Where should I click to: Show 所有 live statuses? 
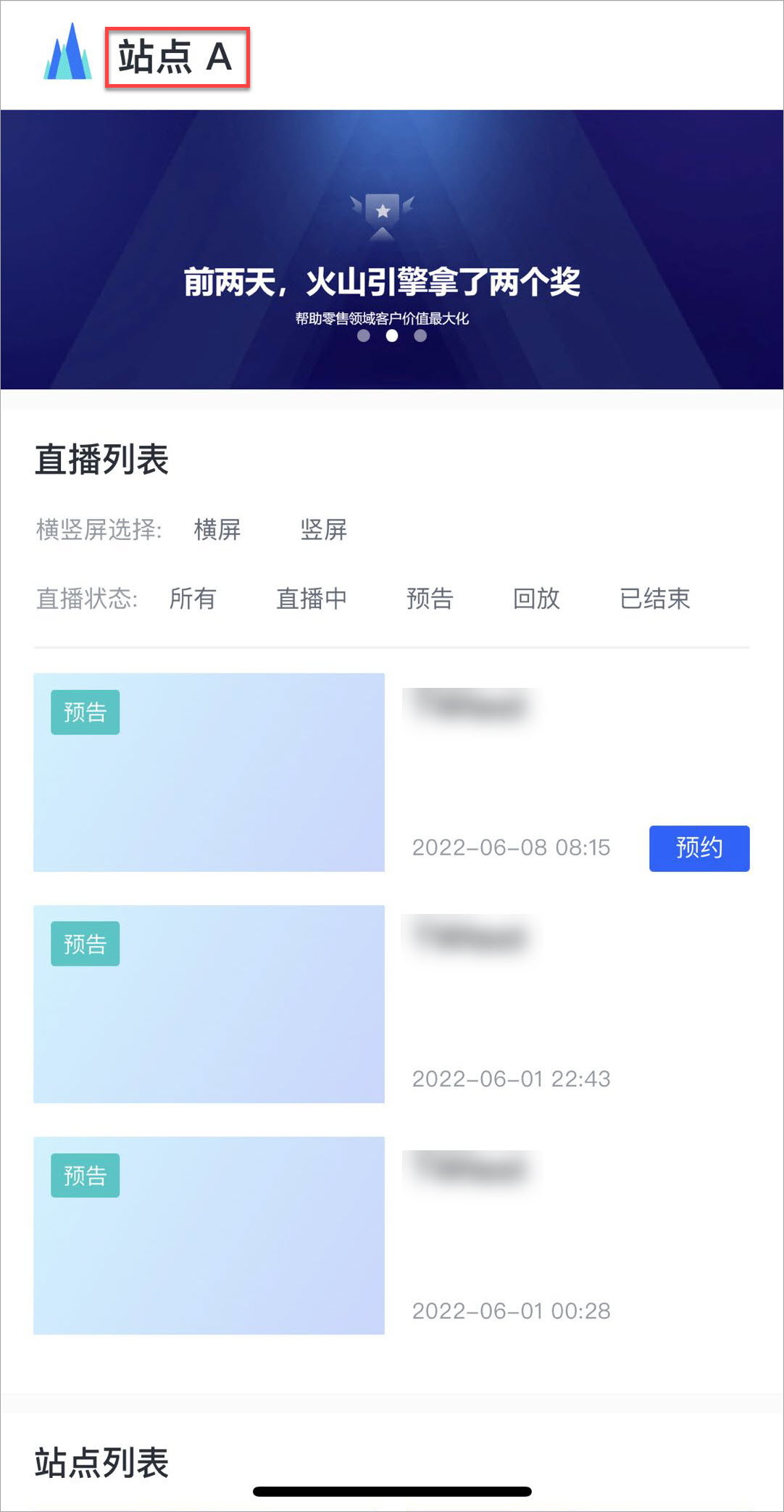point(192,598)
